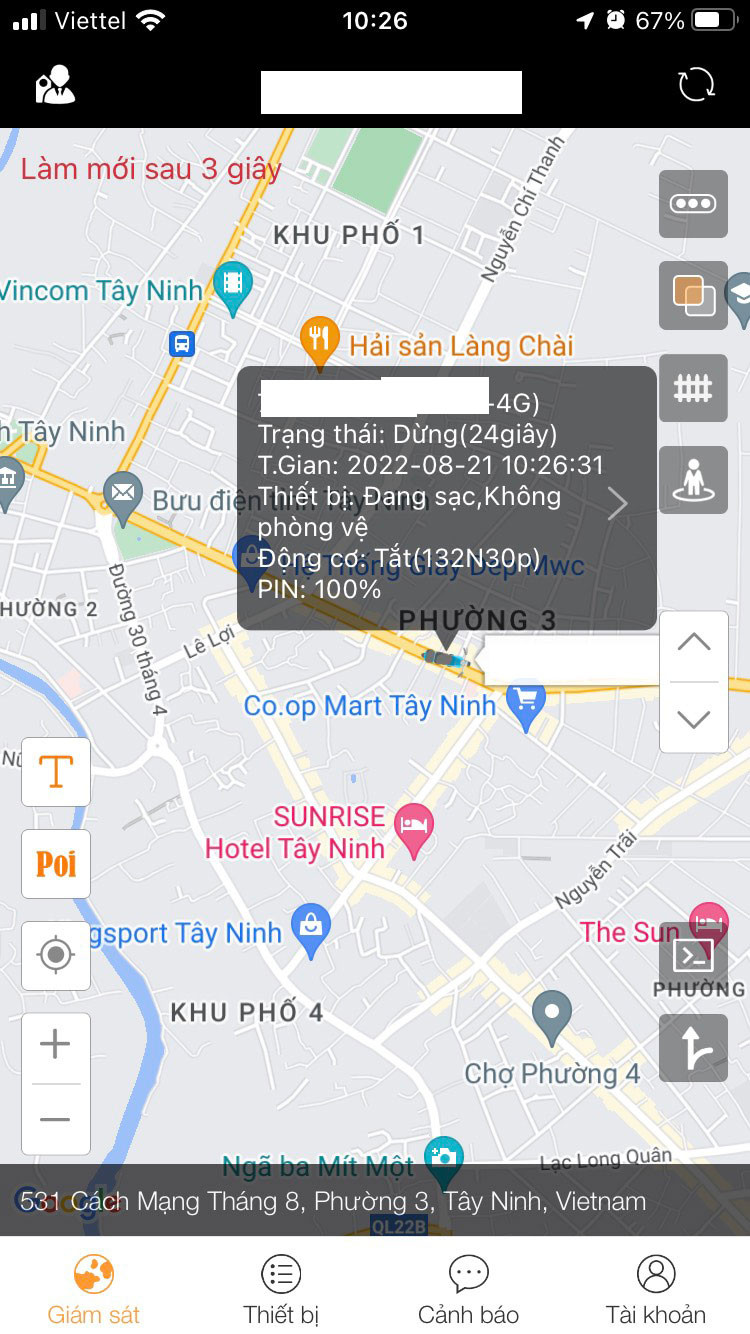Open the Cảnh báo tab
Viewport: 750px width, 1334px height.
coord(468,1288)
